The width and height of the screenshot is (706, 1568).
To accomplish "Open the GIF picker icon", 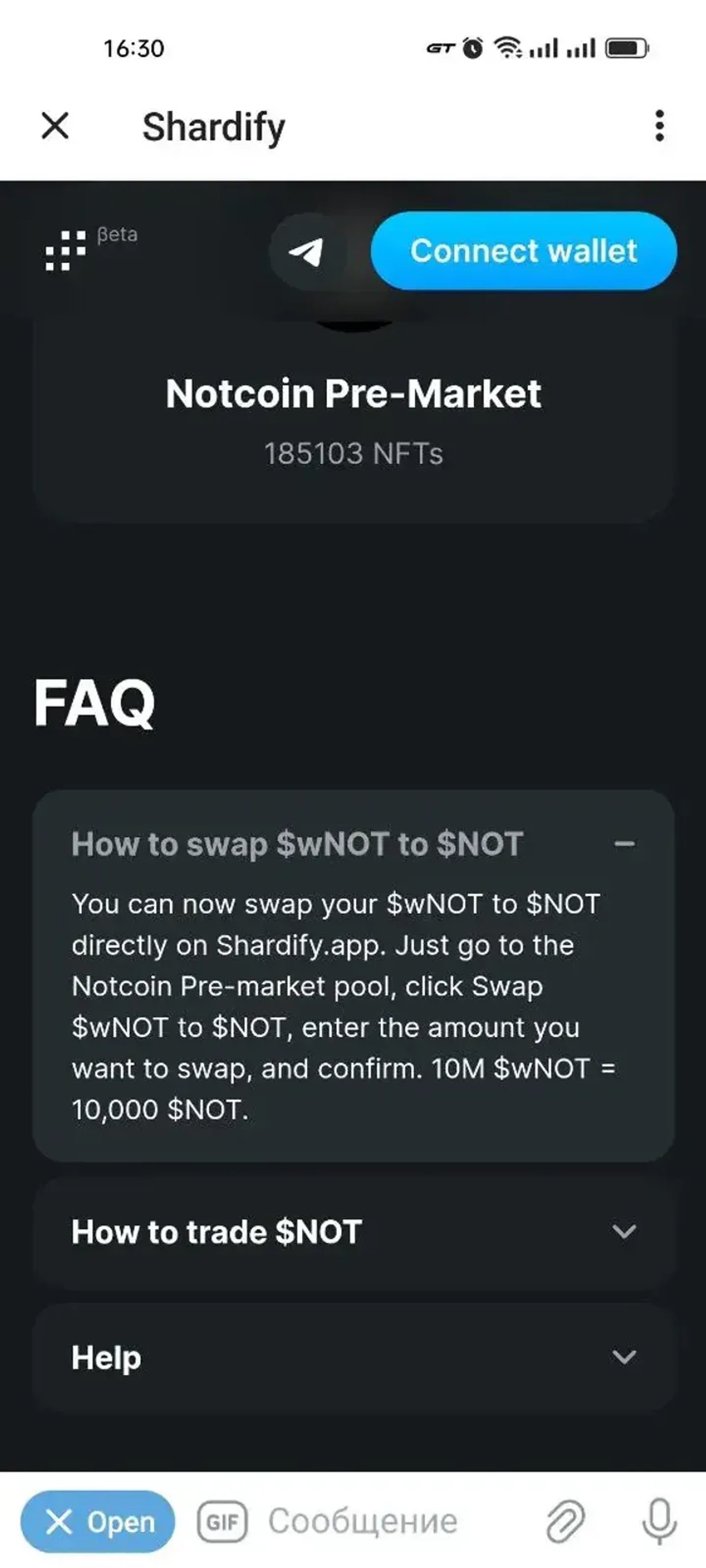I will click(x=224, y=1520).
